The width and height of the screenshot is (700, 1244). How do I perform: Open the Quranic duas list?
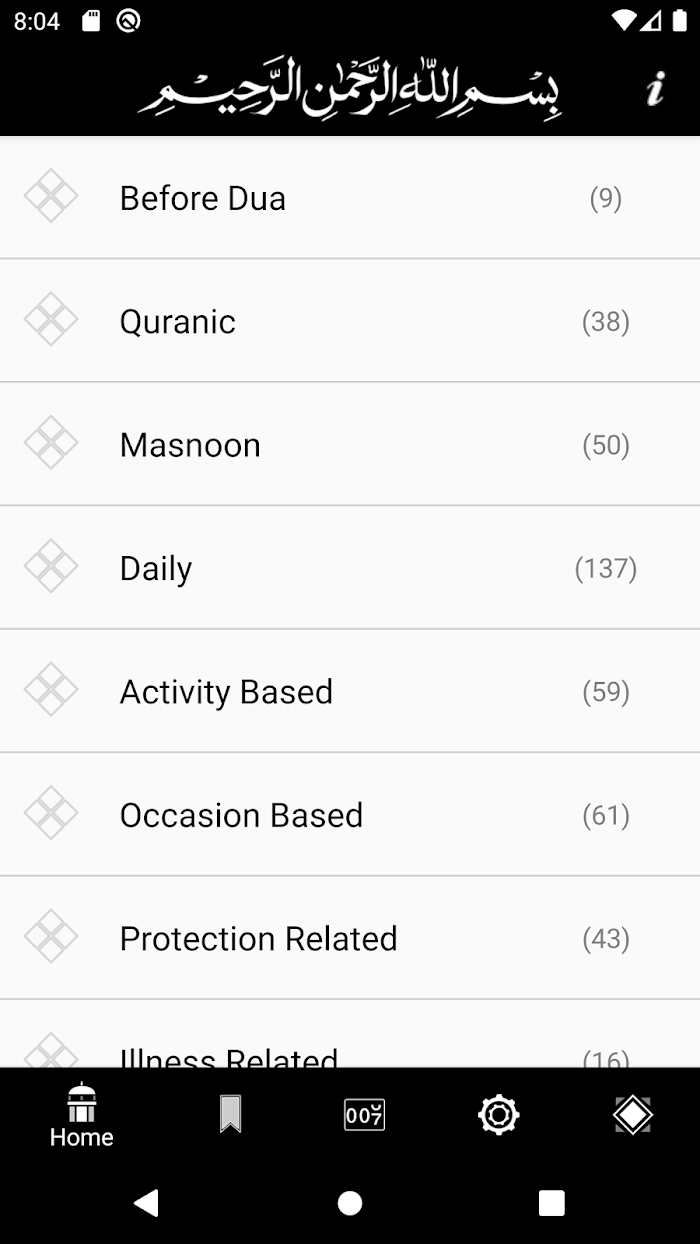coord(350,321)
